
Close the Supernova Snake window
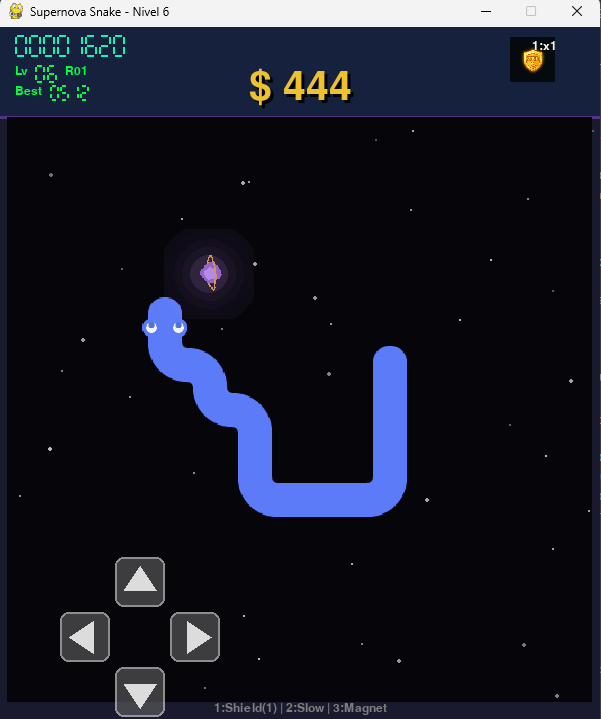click(x=576, y=11)
